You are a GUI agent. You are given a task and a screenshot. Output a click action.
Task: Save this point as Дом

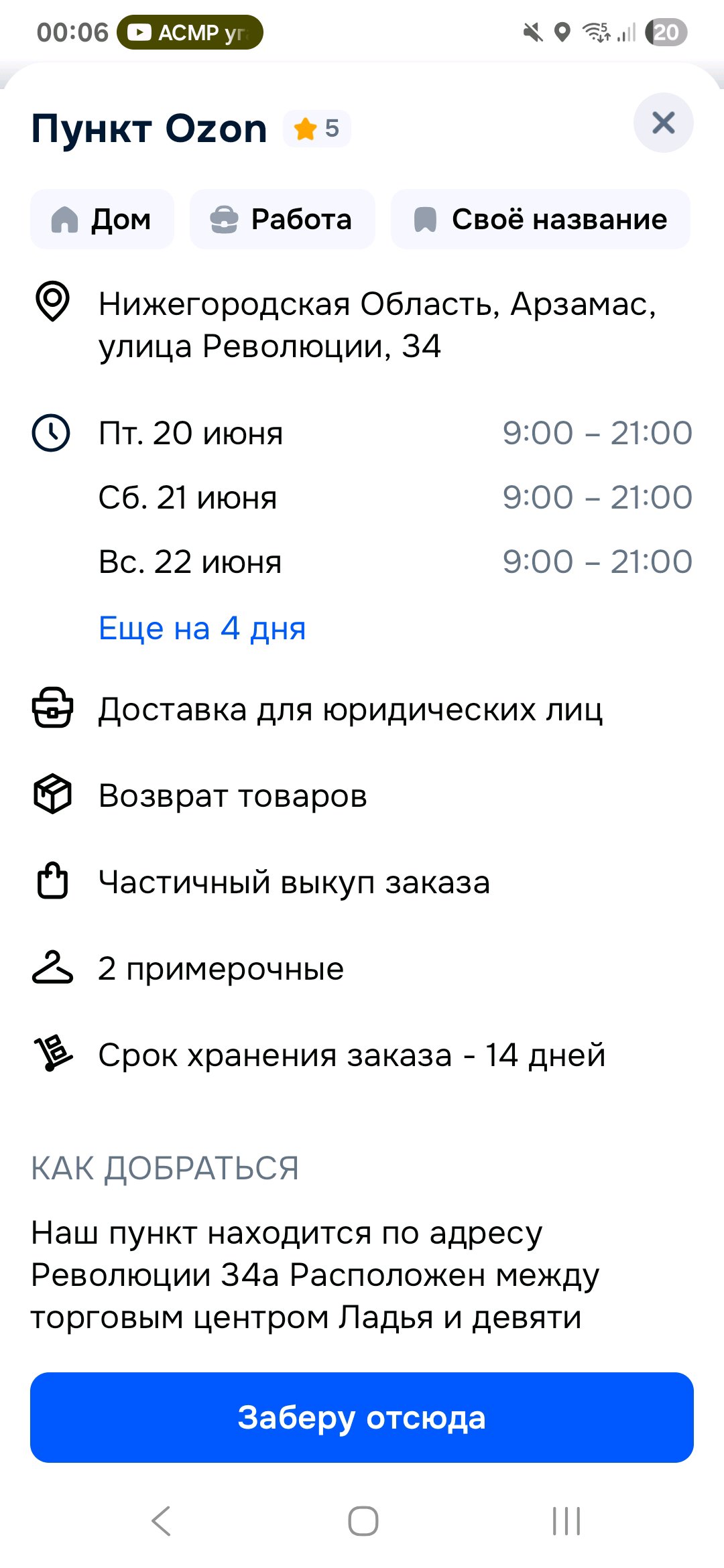click(x=102, y=219)
